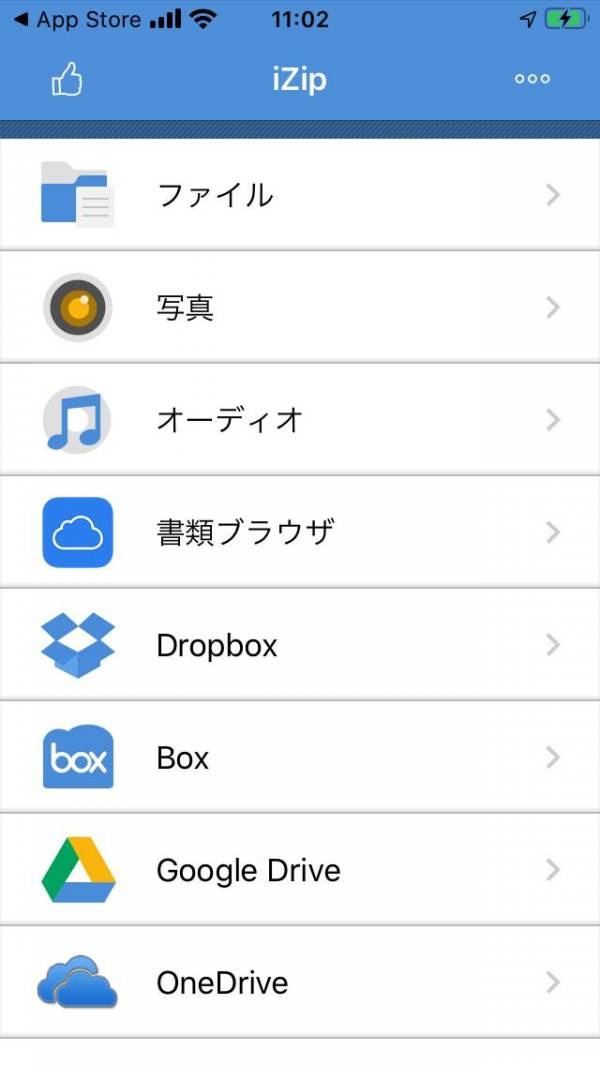Screen dimensions: 600x1065
Task: Open 写真 photos
Action: coord(300,307)
